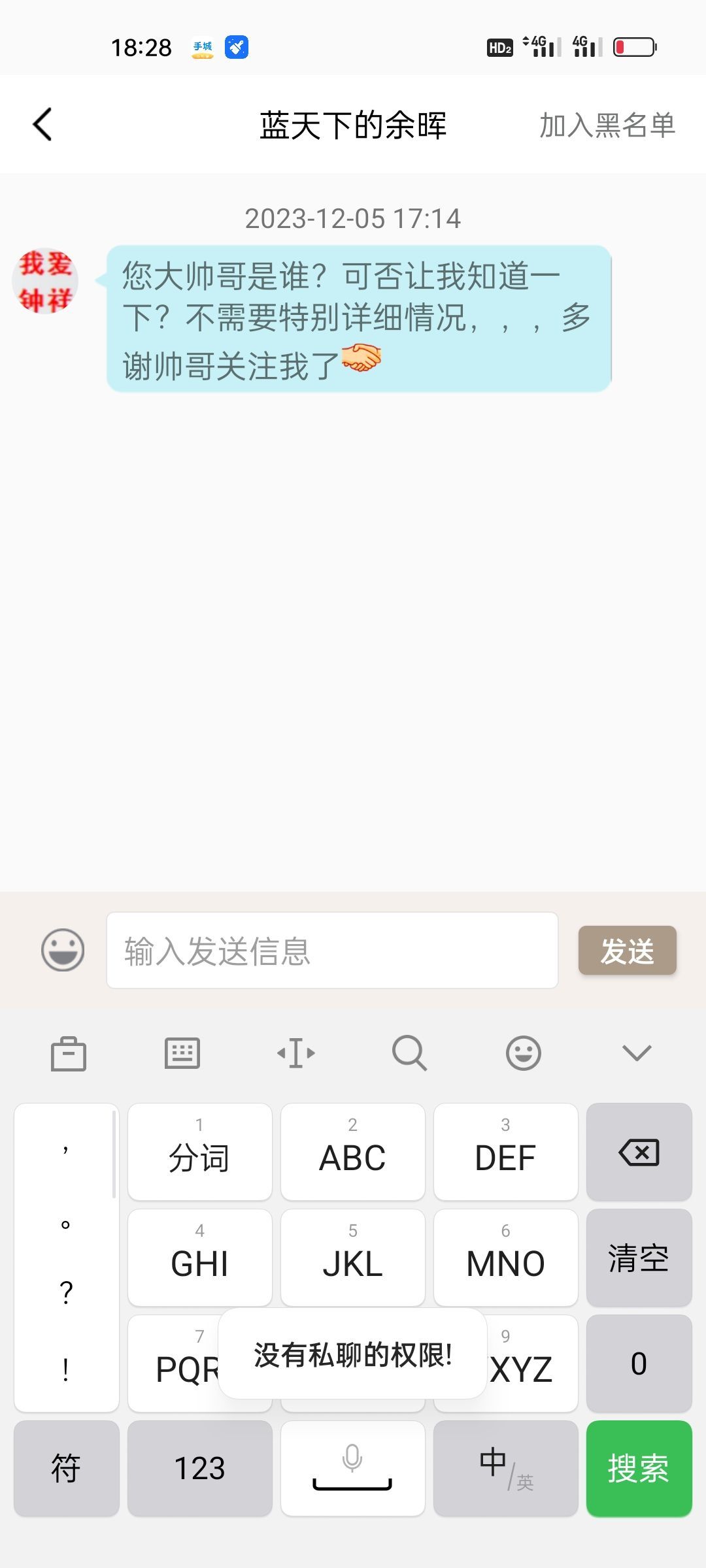
Task: Open the emoji picker beside the message box
Action: pyautogui.click(x=63, y=950)
